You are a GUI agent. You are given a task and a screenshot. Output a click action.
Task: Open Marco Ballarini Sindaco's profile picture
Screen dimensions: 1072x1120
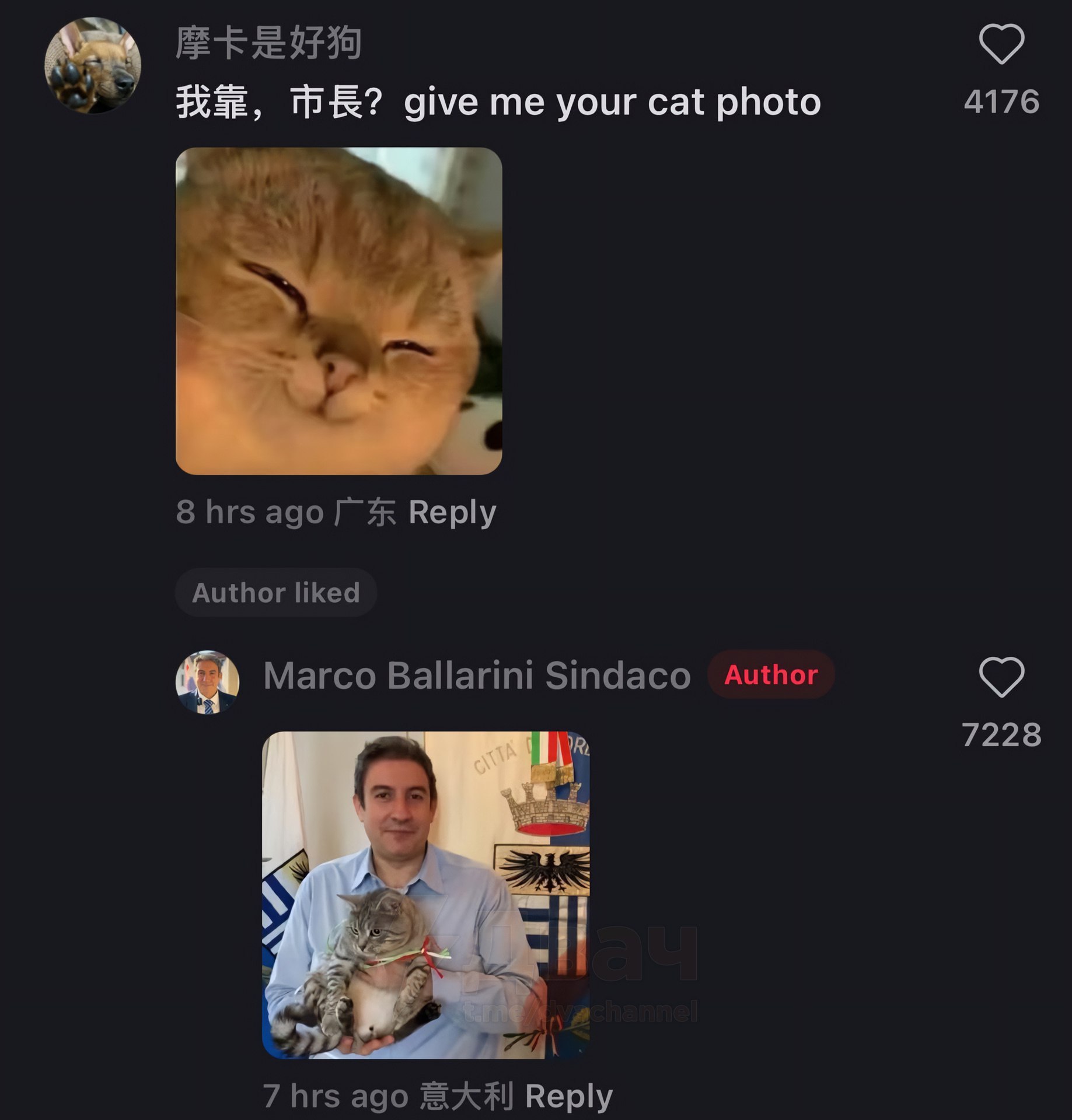207,682
